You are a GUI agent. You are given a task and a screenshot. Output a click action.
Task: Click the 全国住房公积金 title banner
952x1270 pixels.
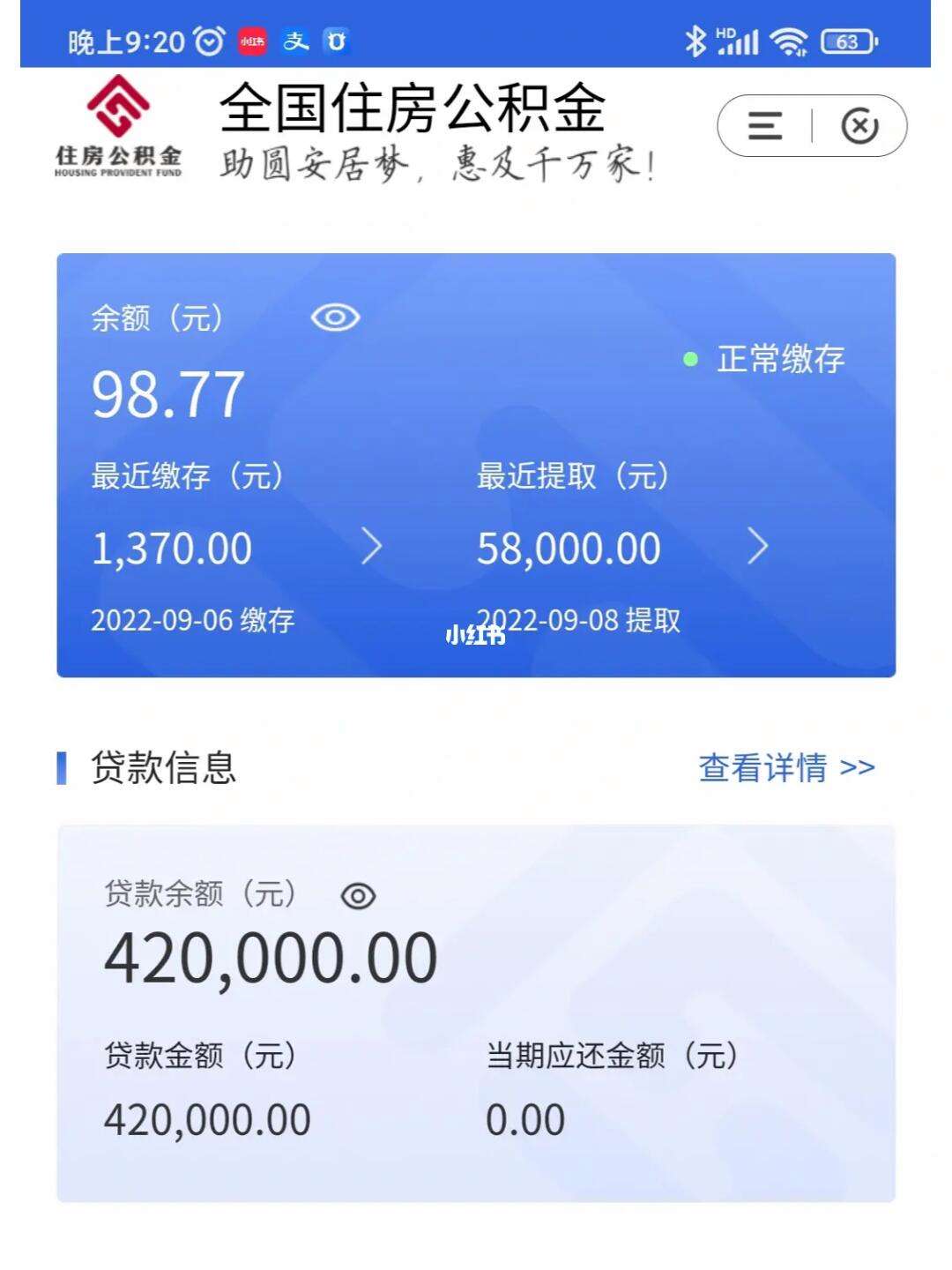[x=414, y=106]
